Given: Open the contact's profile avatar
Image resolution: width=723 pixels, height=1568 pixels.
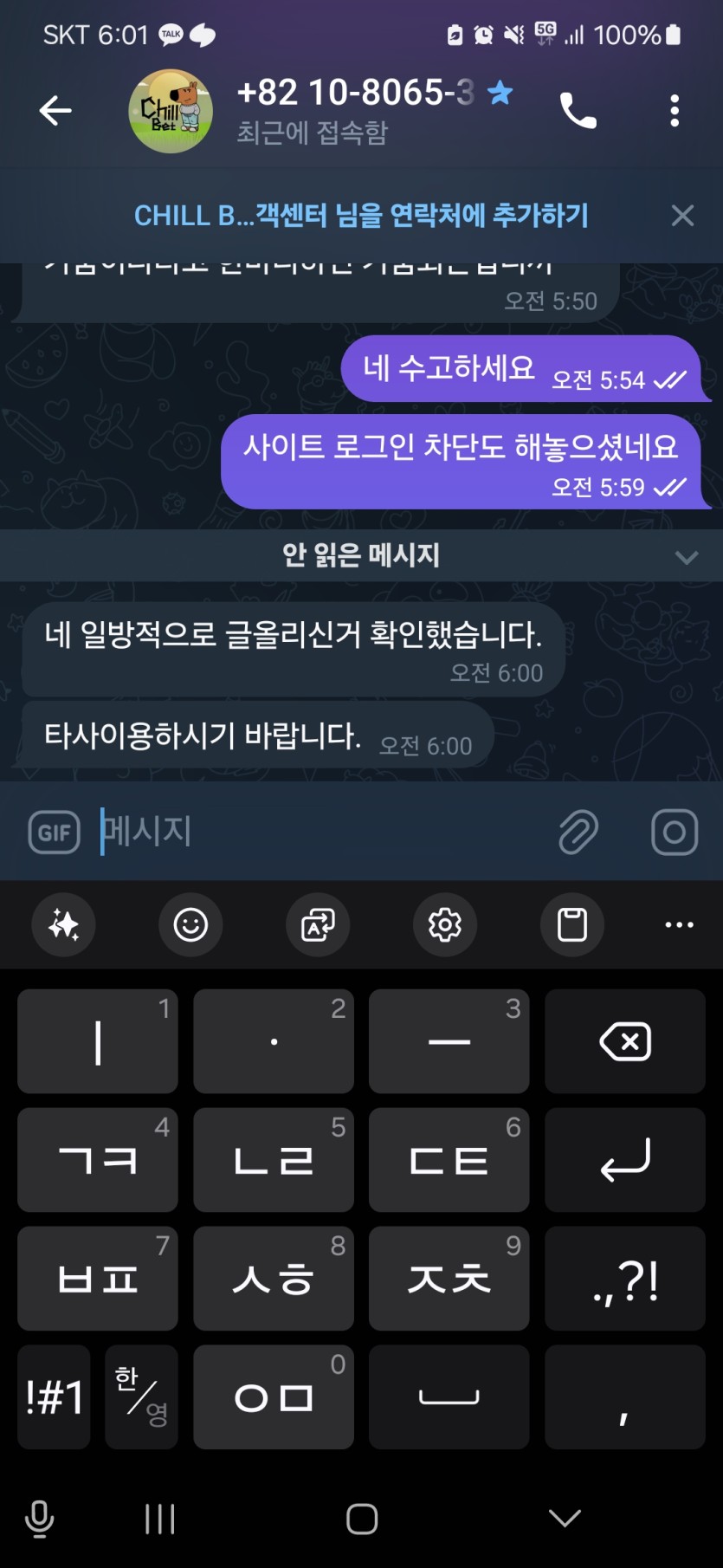Looking at the screenshot, I should pos(171,111).
